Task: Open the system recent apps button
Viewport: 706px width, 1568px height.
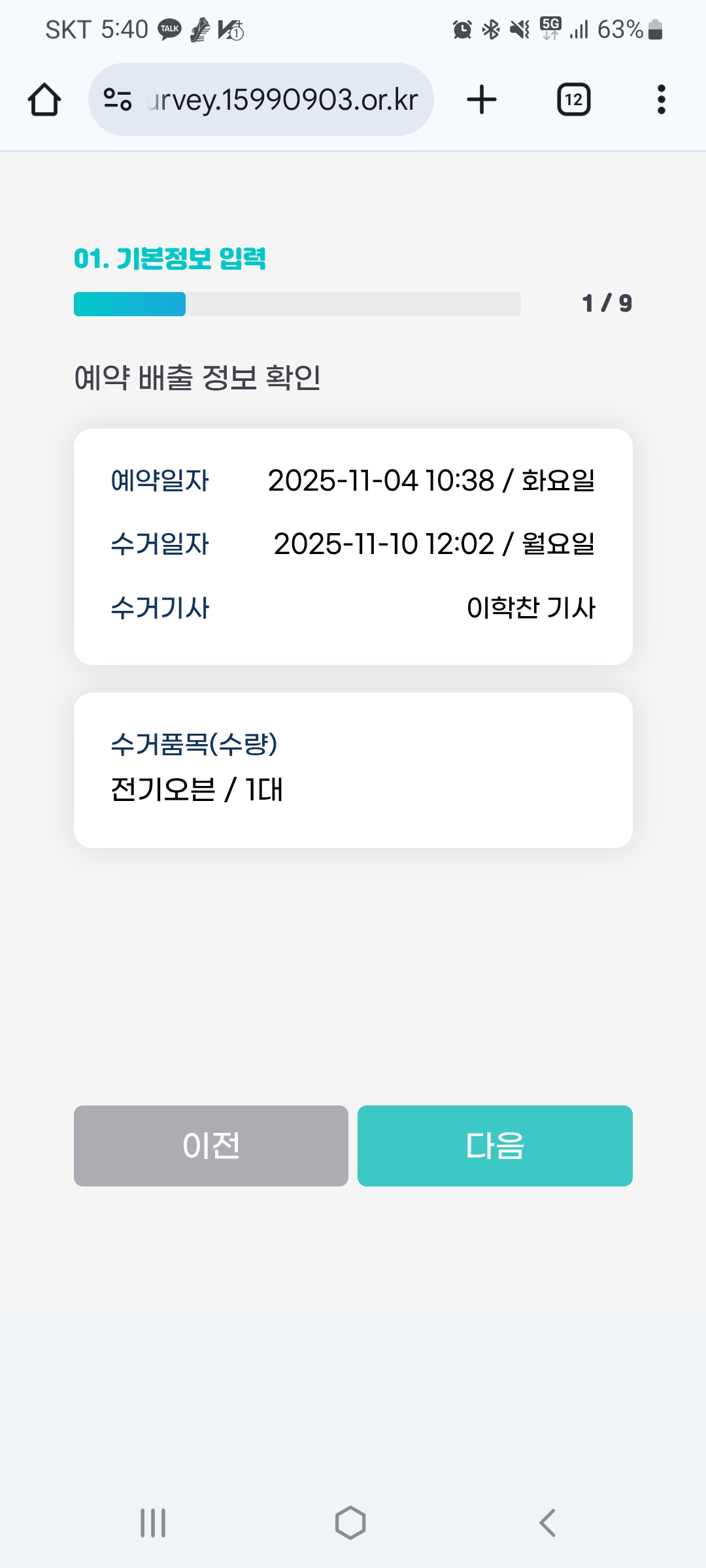Action: (153, 1523)
